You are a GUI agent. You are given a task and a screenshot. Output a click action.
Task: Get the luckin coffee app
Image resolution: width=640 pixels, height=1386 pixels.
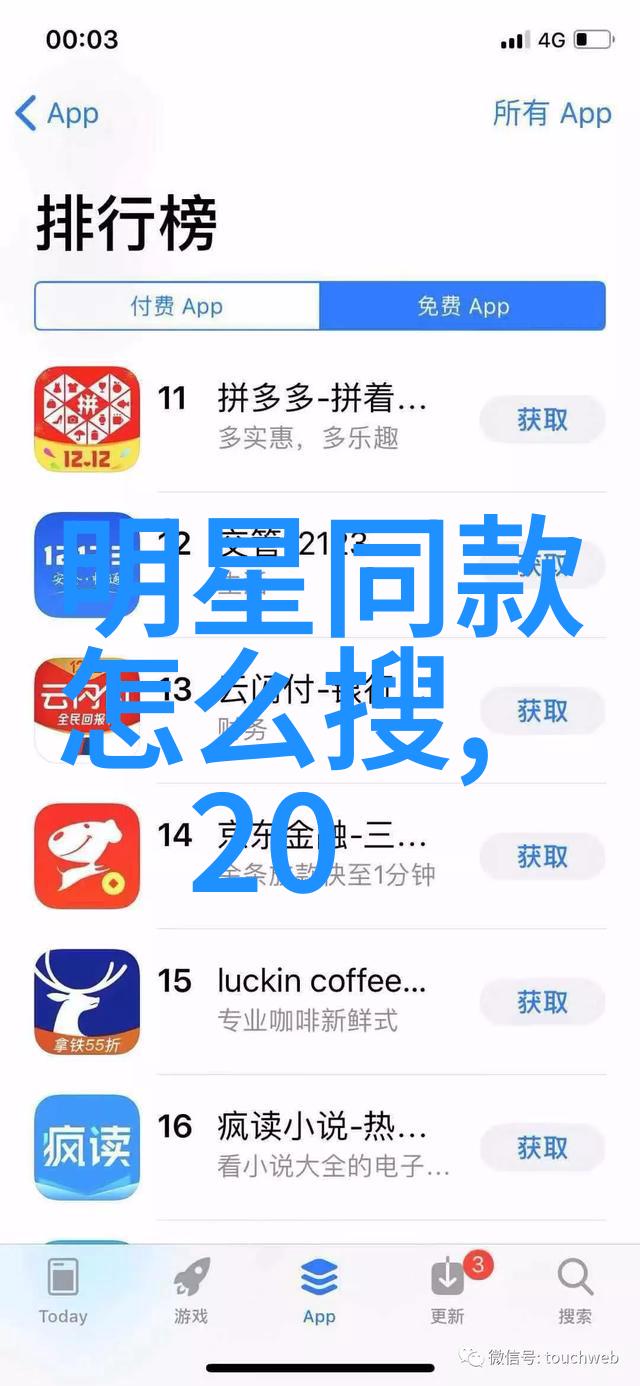(x=543, y=1002)
